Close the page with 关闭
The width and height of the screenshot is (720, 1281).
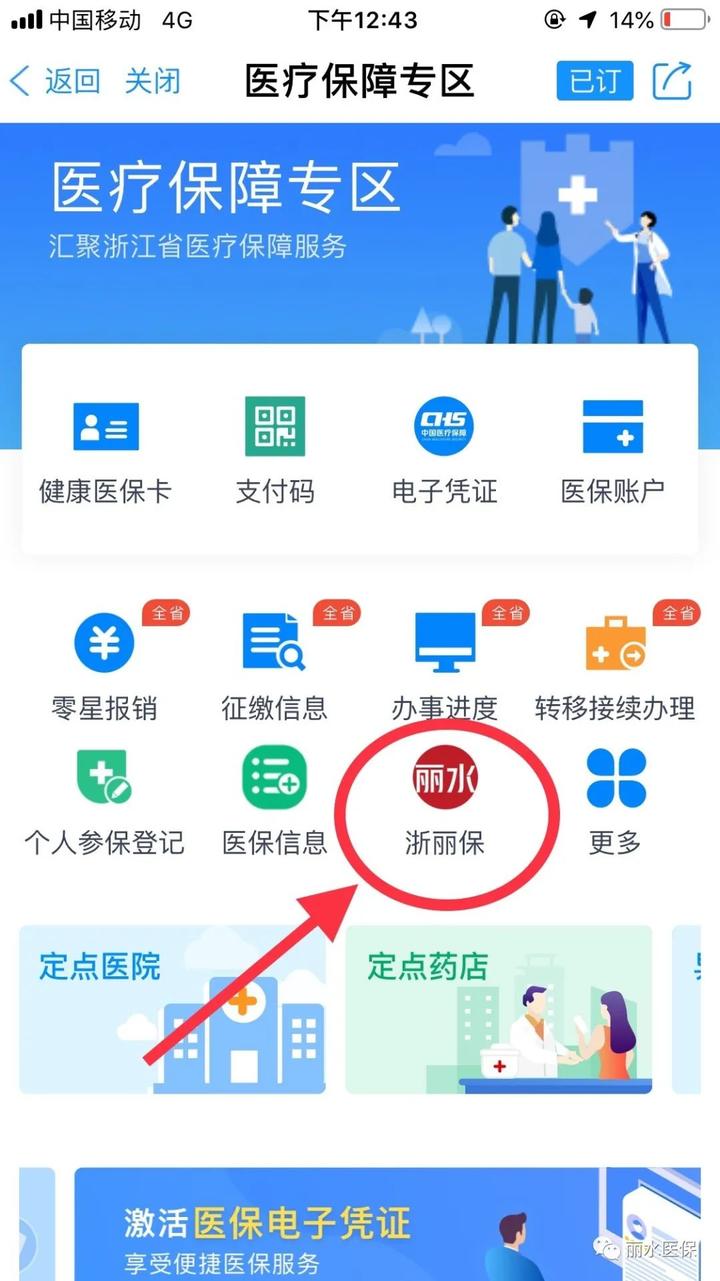point(152,81)
